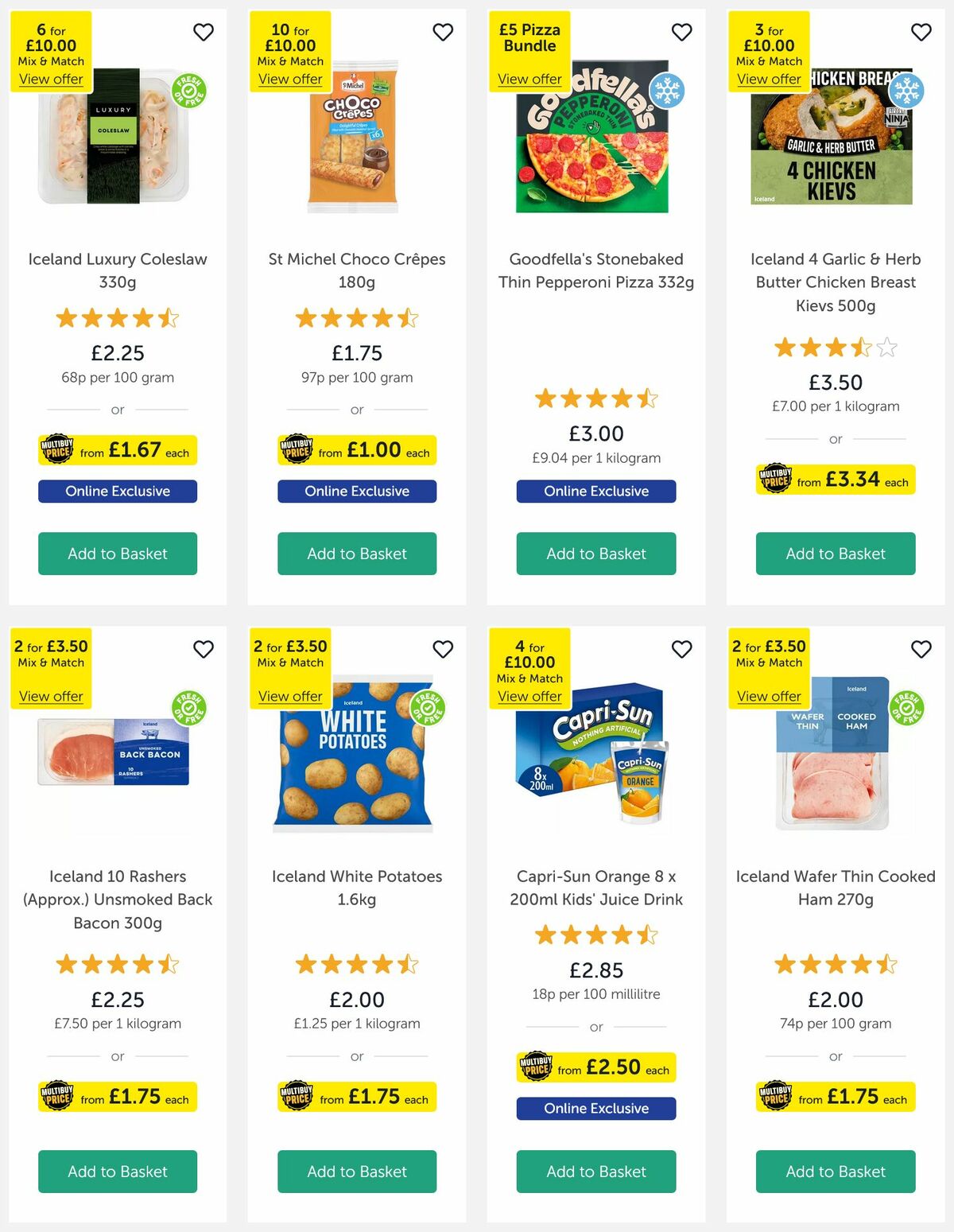Open the 6 for £10.00 Mix & Match offer
This screenshot has width=954, height=1232.
tap(50, 79)
